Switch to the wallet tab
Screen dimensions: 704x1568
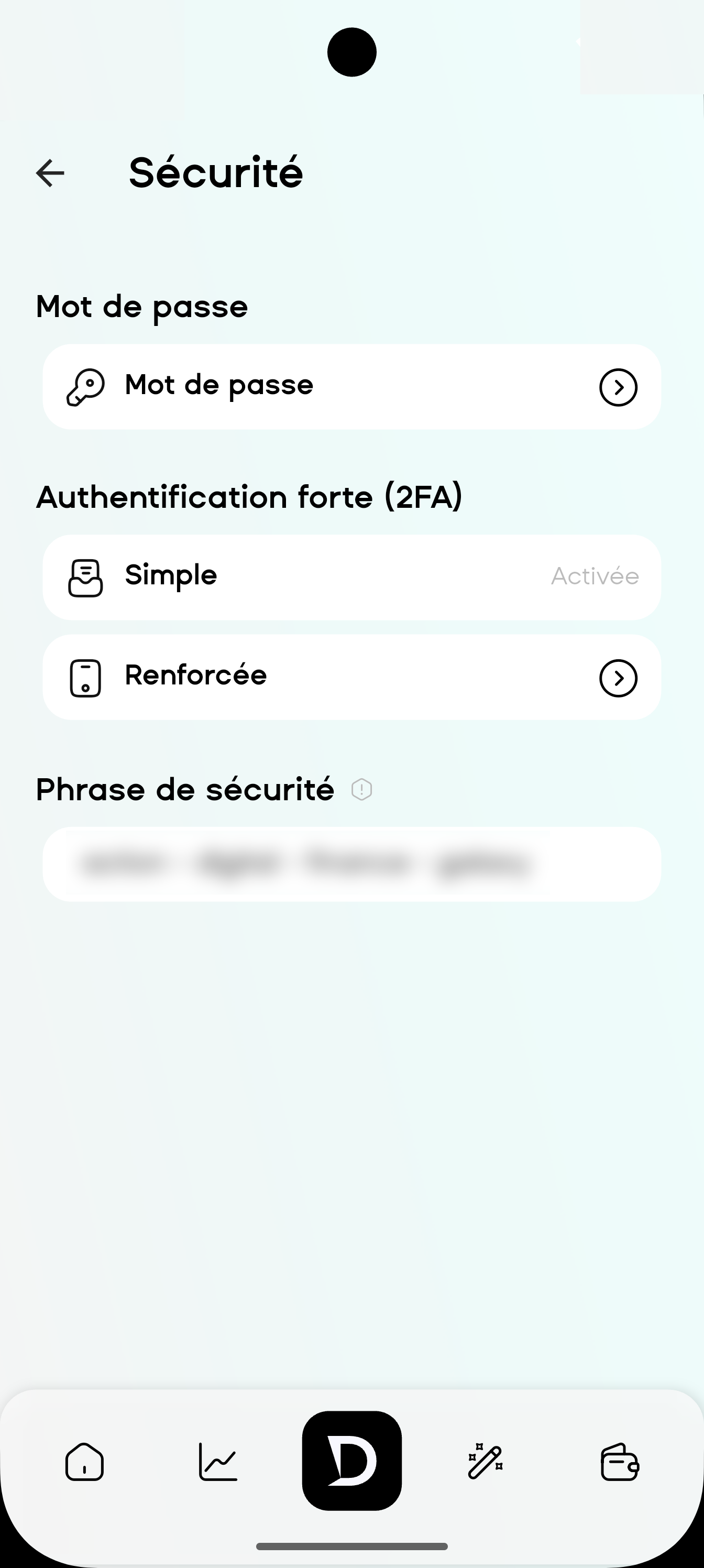pos(620,1462)
